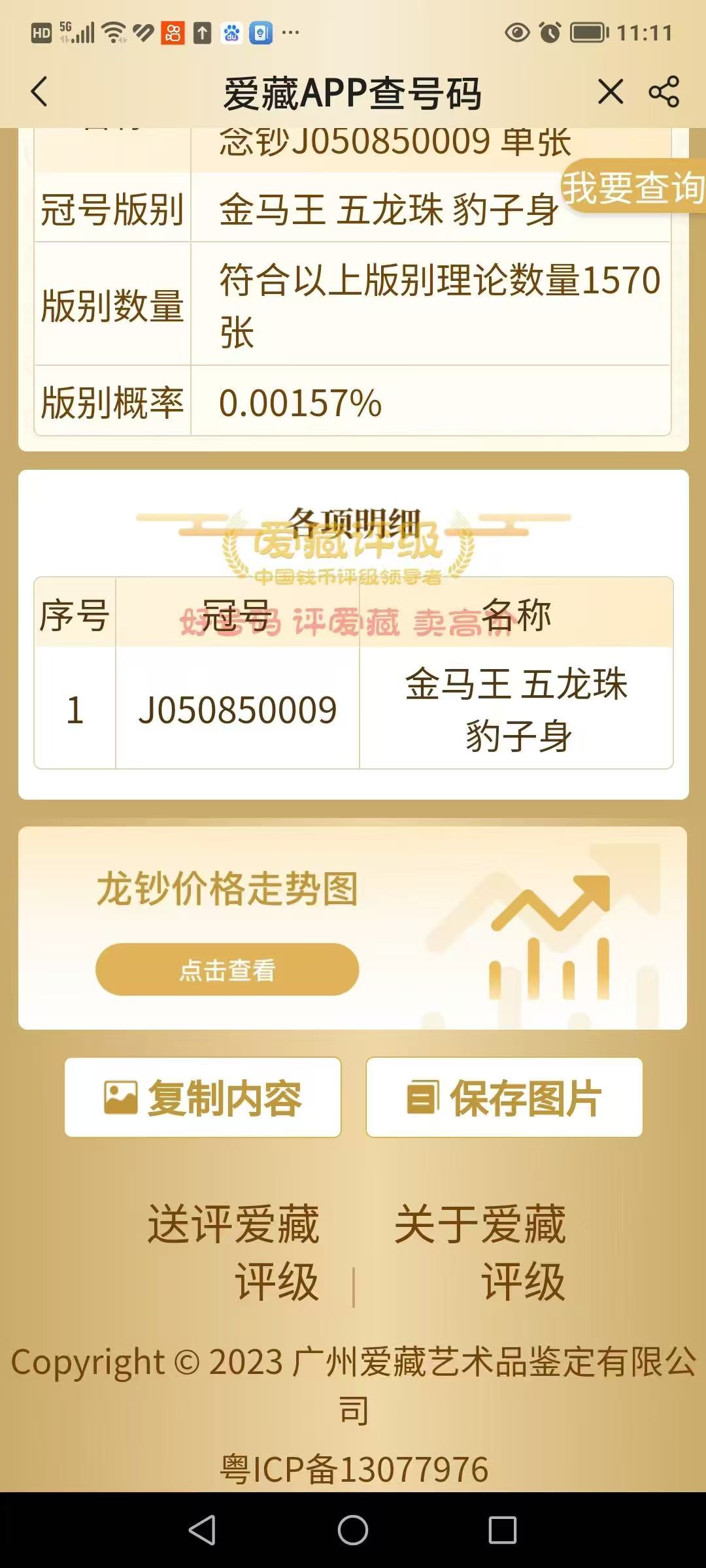Close the 爱藏APP查号码 page

611,92
